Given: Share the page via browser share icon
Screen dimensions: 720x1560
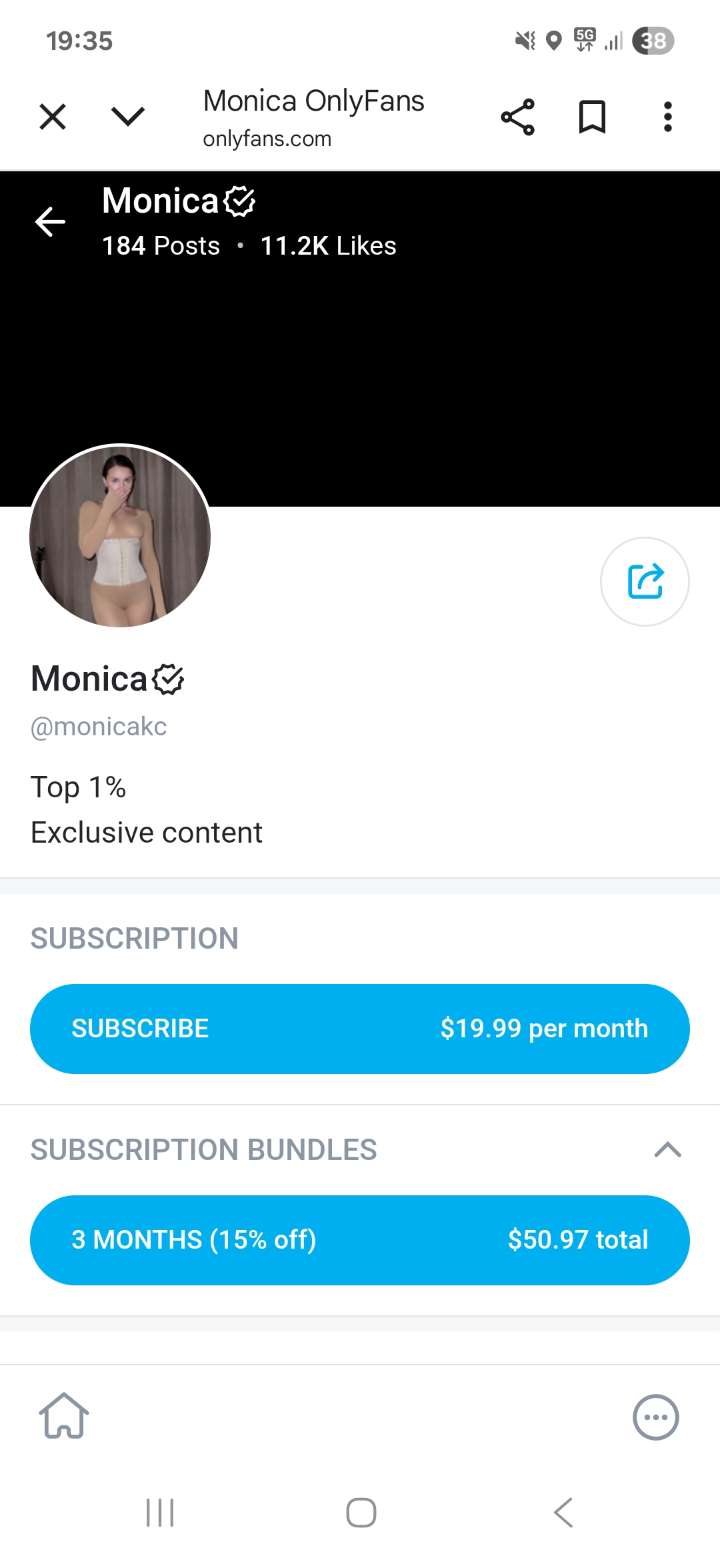Looking at the screenshot, I should 517,118.
